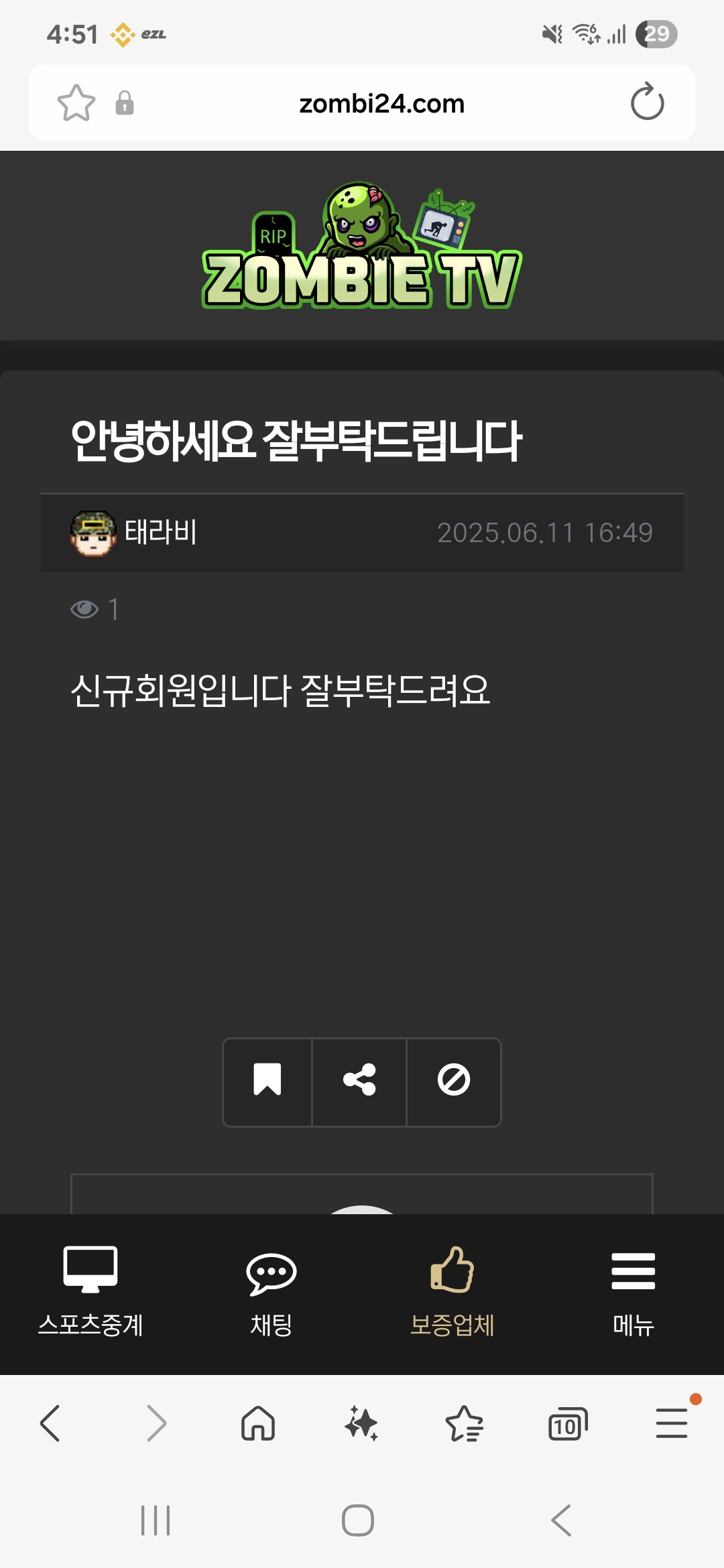The height and width of the screenshot is (1568, 724).
Task: Open the browser home page
Action: (258, 1423)
